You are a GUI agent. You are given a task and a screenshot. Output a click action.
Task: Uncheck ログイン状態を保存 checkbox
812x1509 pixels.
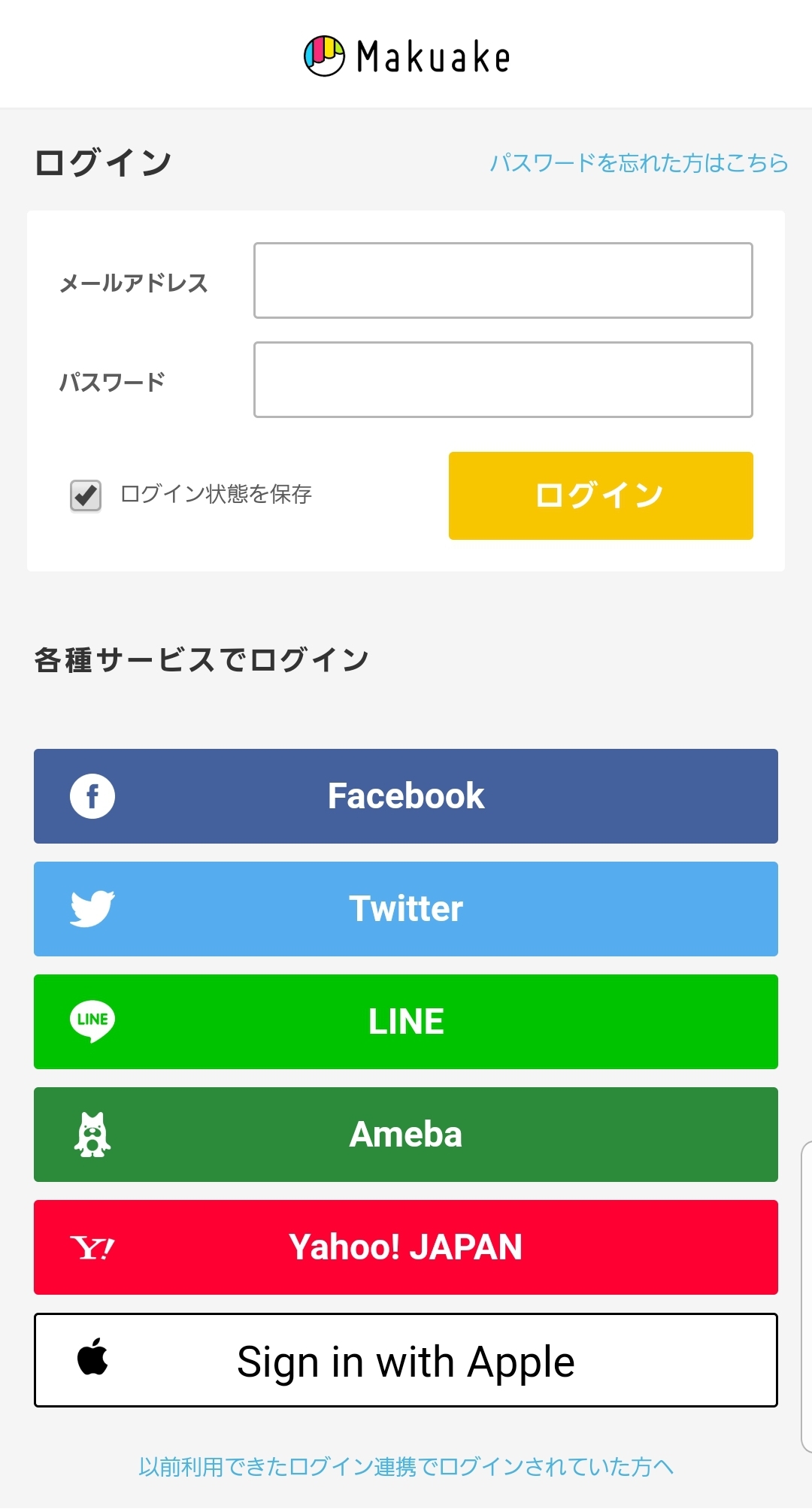(x=86, y=495)
